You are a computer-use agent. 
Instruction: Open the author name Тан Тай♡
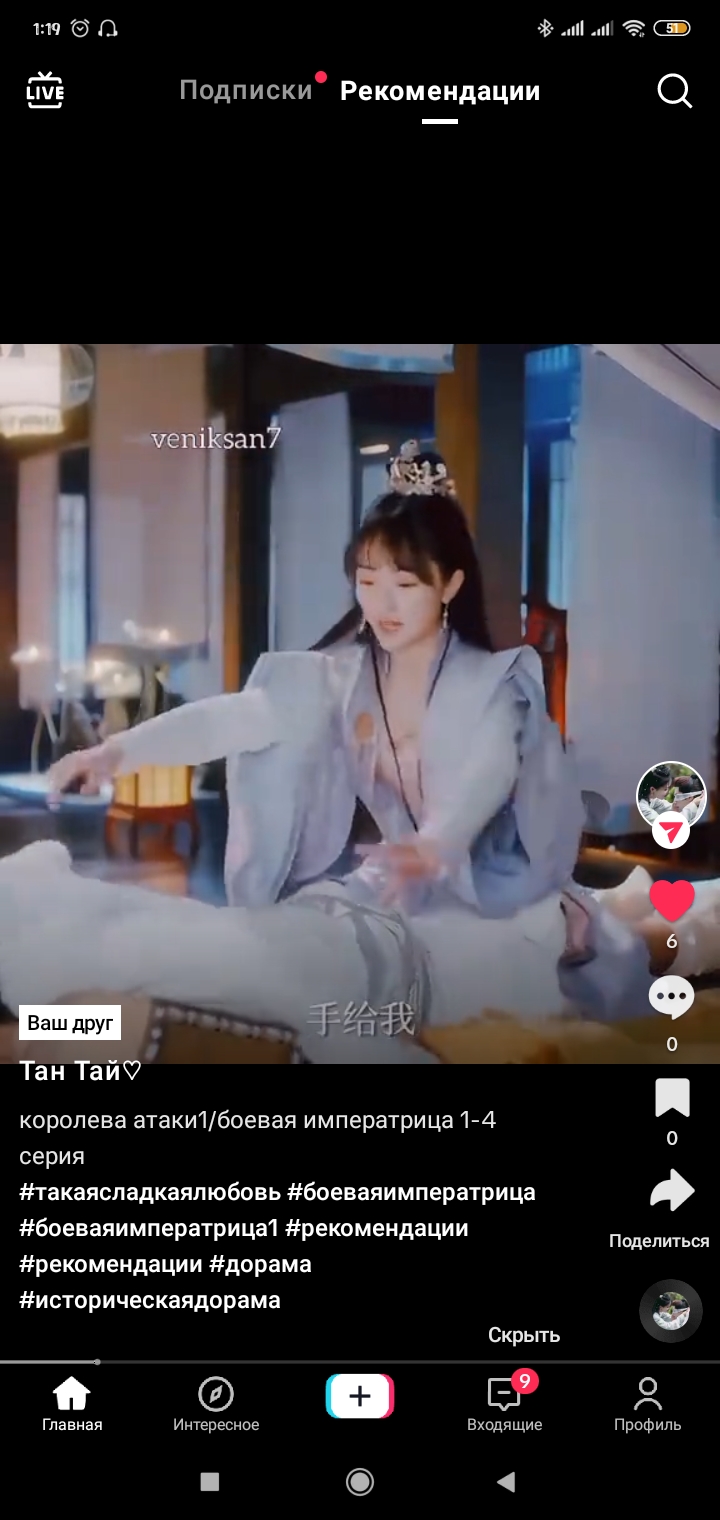[81, 1071]
